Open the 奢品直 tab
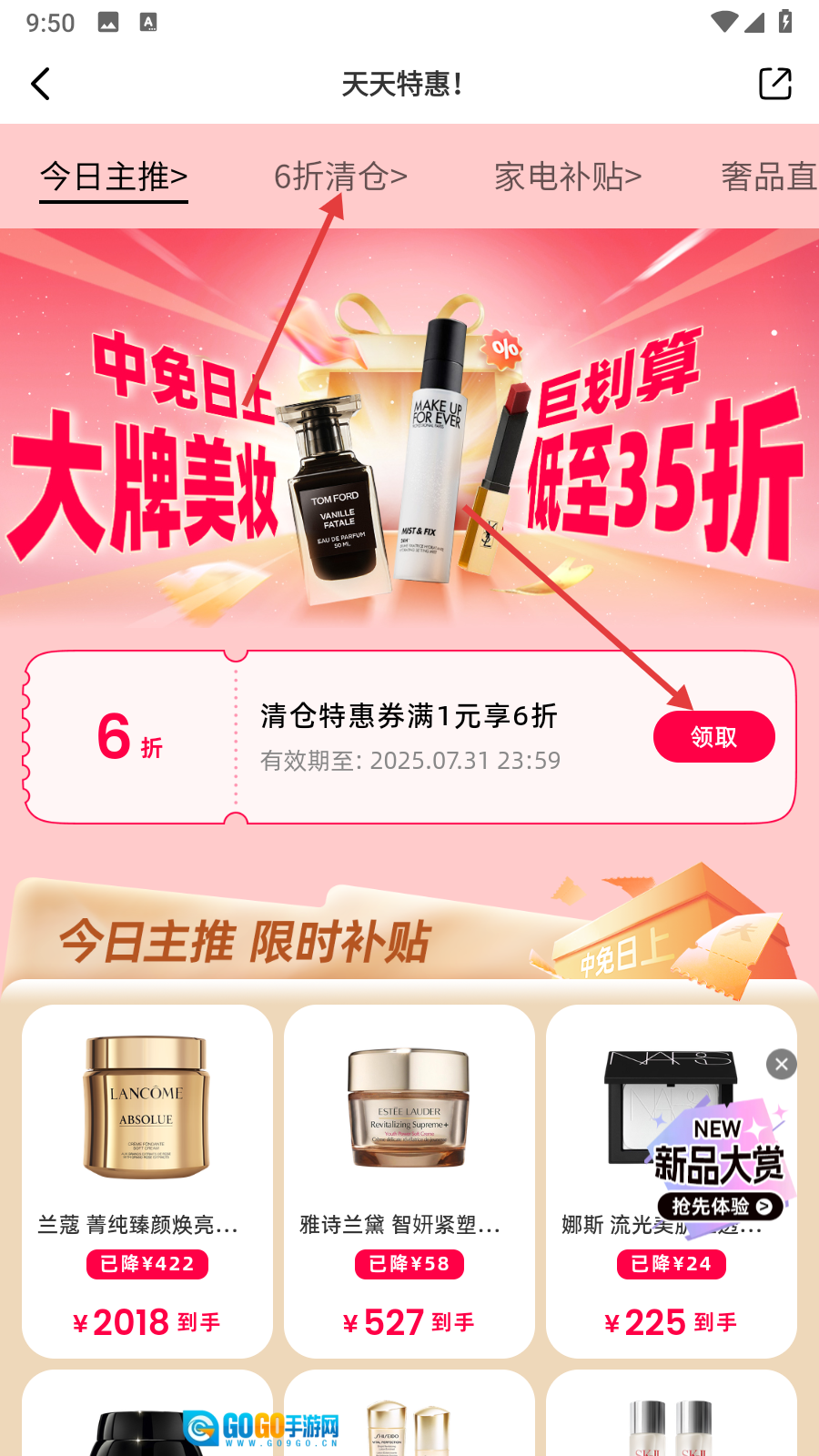This screenshot has height=1456, width=819. 768,177
